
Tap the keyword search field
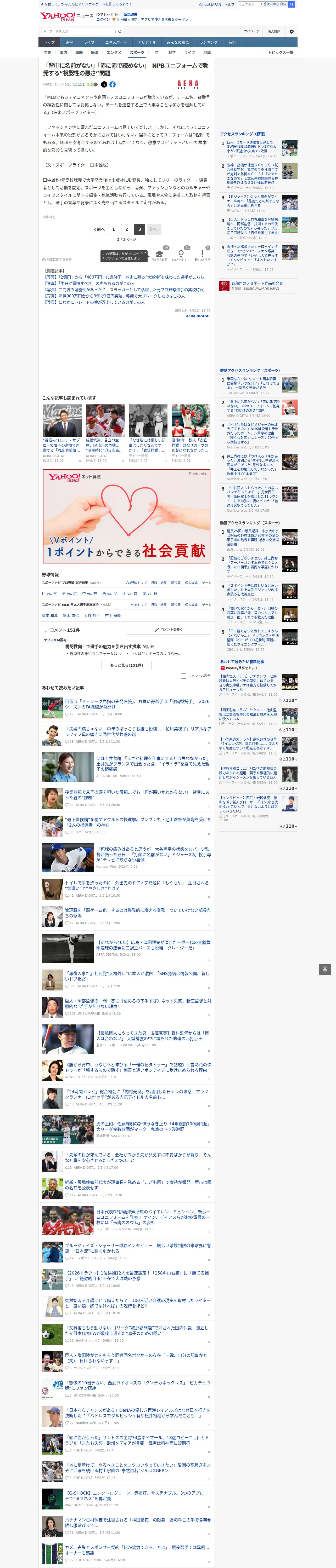(x=79, y=32)
